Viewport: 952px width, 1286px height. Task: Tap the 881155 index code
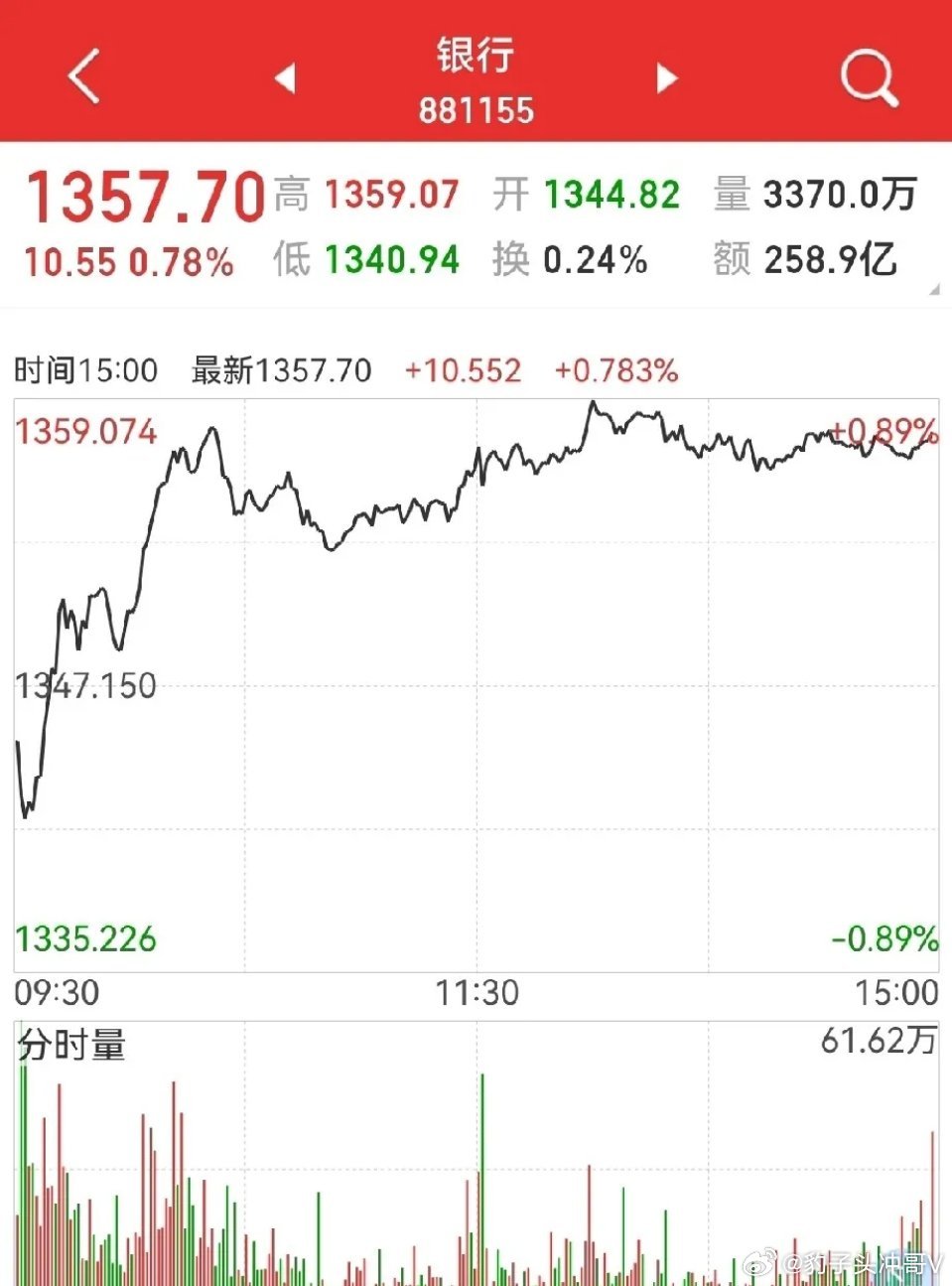coord(475,111)
